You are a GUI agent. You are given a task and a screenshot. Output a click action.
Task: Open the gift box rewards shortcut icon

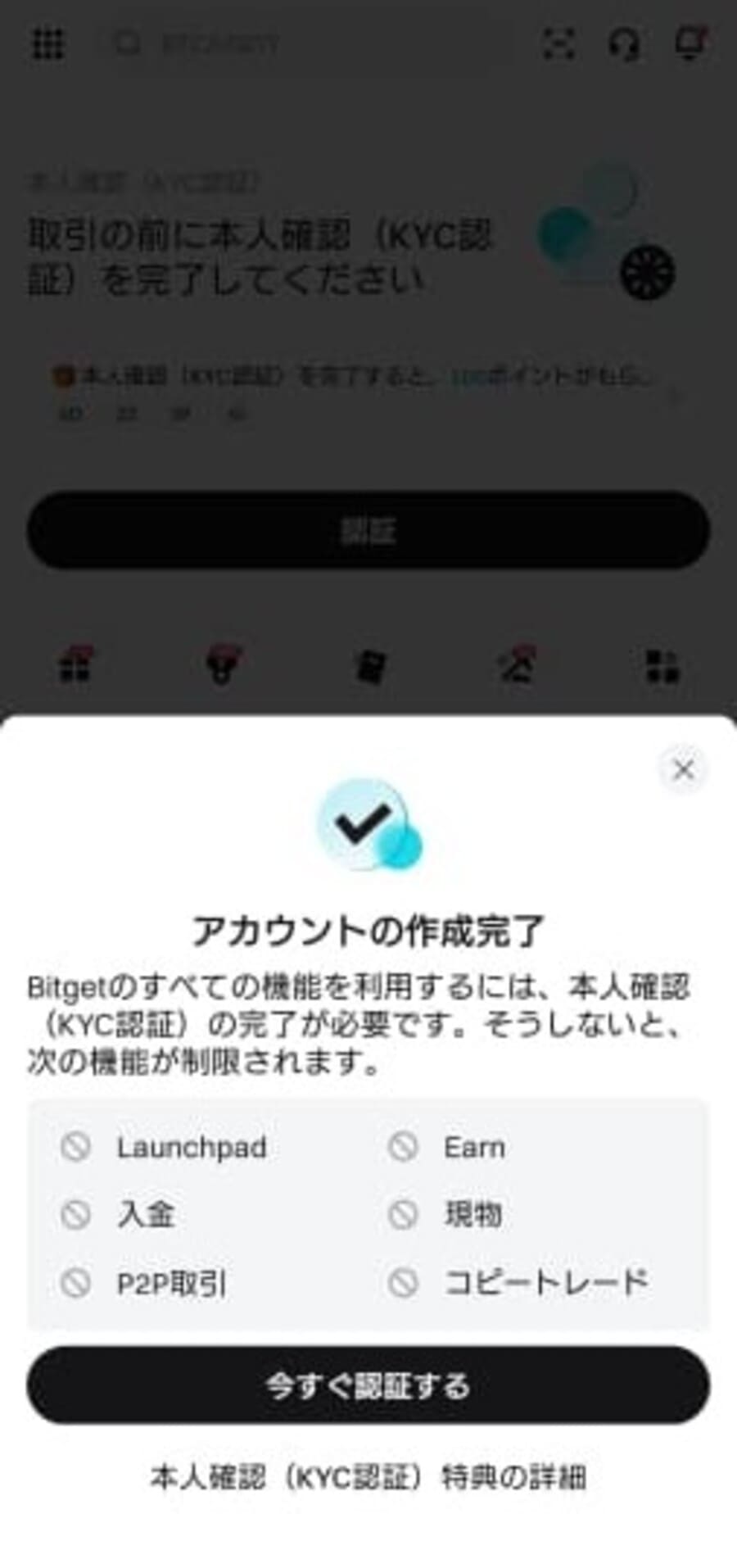click(x=75, y=668)
